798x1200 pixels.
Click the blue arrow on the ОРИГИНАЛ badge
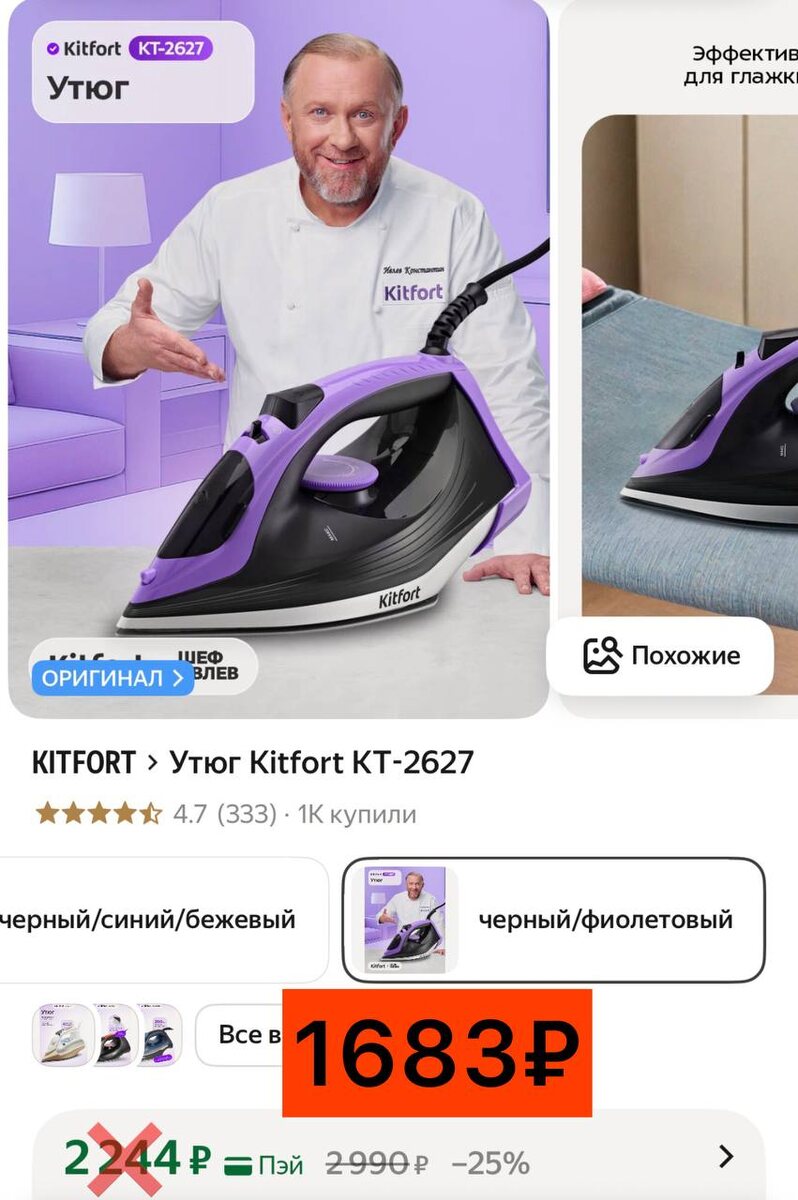tap(179, 678)
